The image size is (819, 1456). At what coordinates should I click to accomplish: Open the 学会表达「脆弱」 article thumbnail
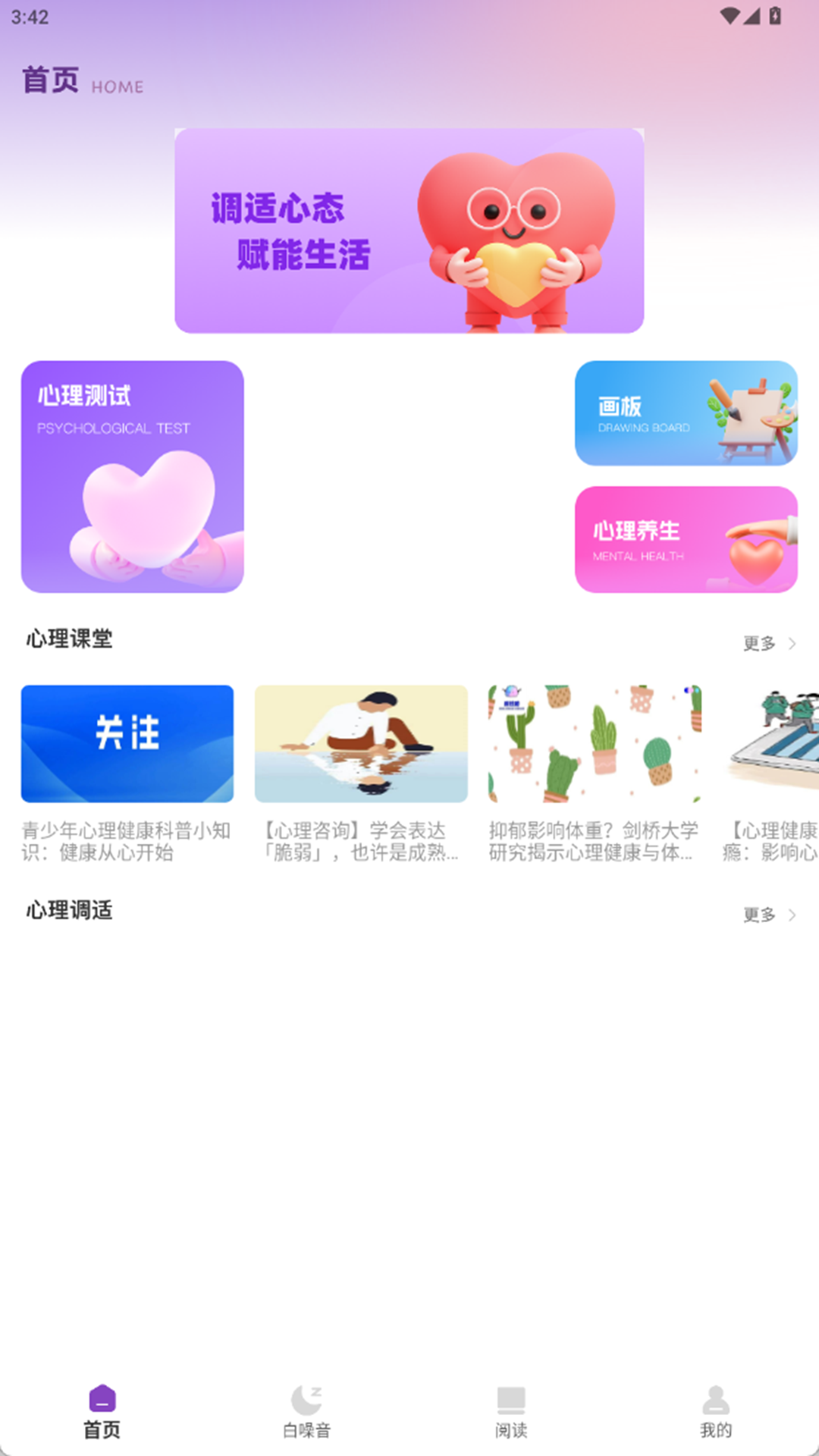pyautogui.click(x=362, y=743)
